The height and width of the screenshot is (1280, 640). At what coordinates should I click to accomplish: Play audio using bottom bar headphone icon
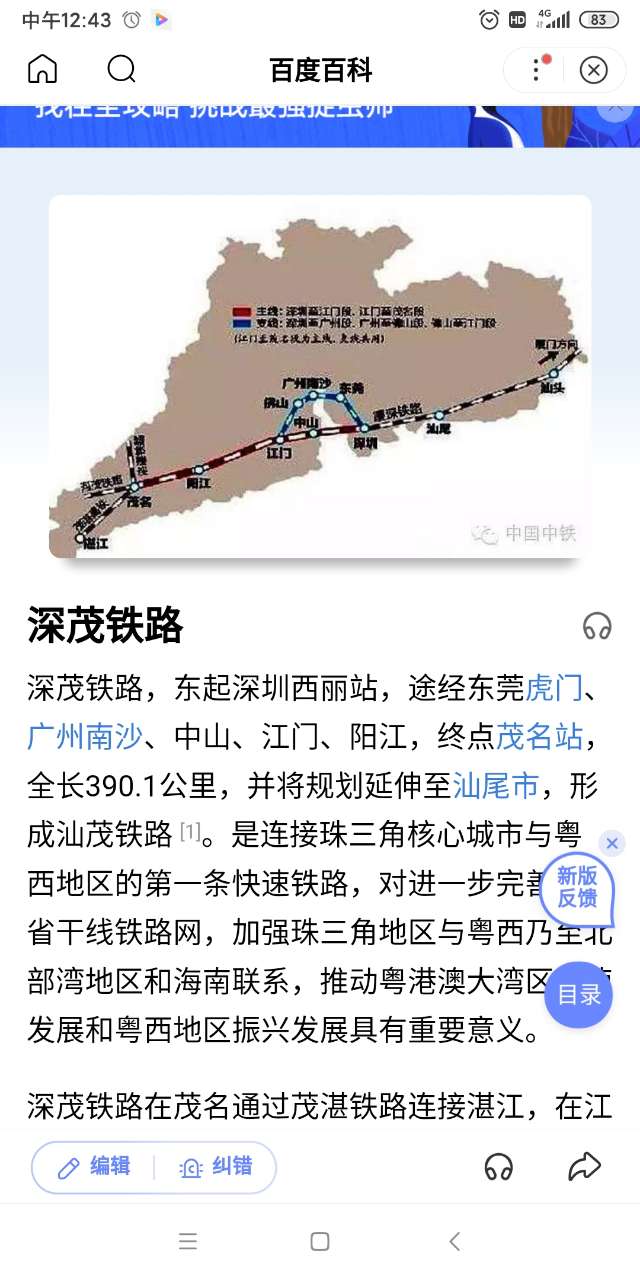pyautogui.click(x=498, y=1166)
